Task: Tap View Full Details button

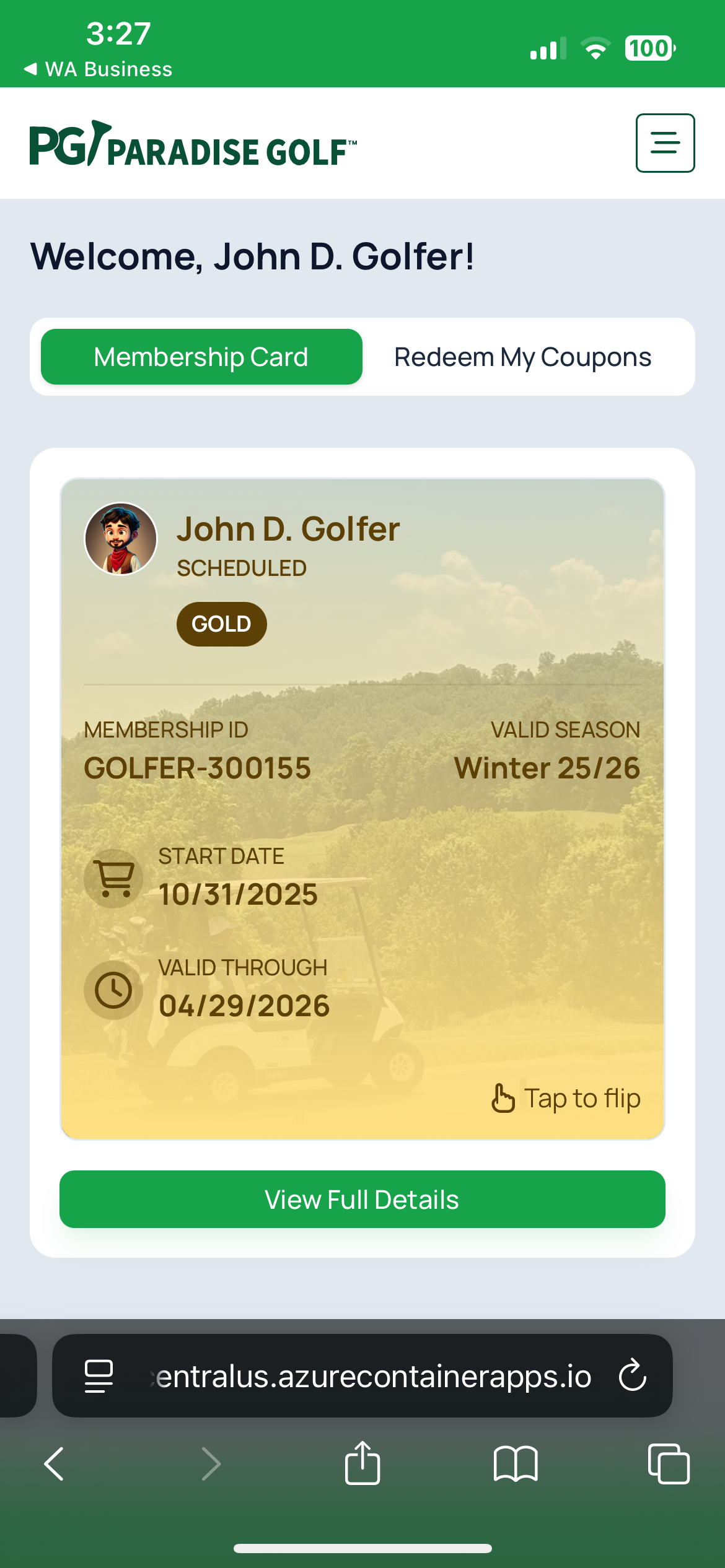Action: coord(362,1200)
